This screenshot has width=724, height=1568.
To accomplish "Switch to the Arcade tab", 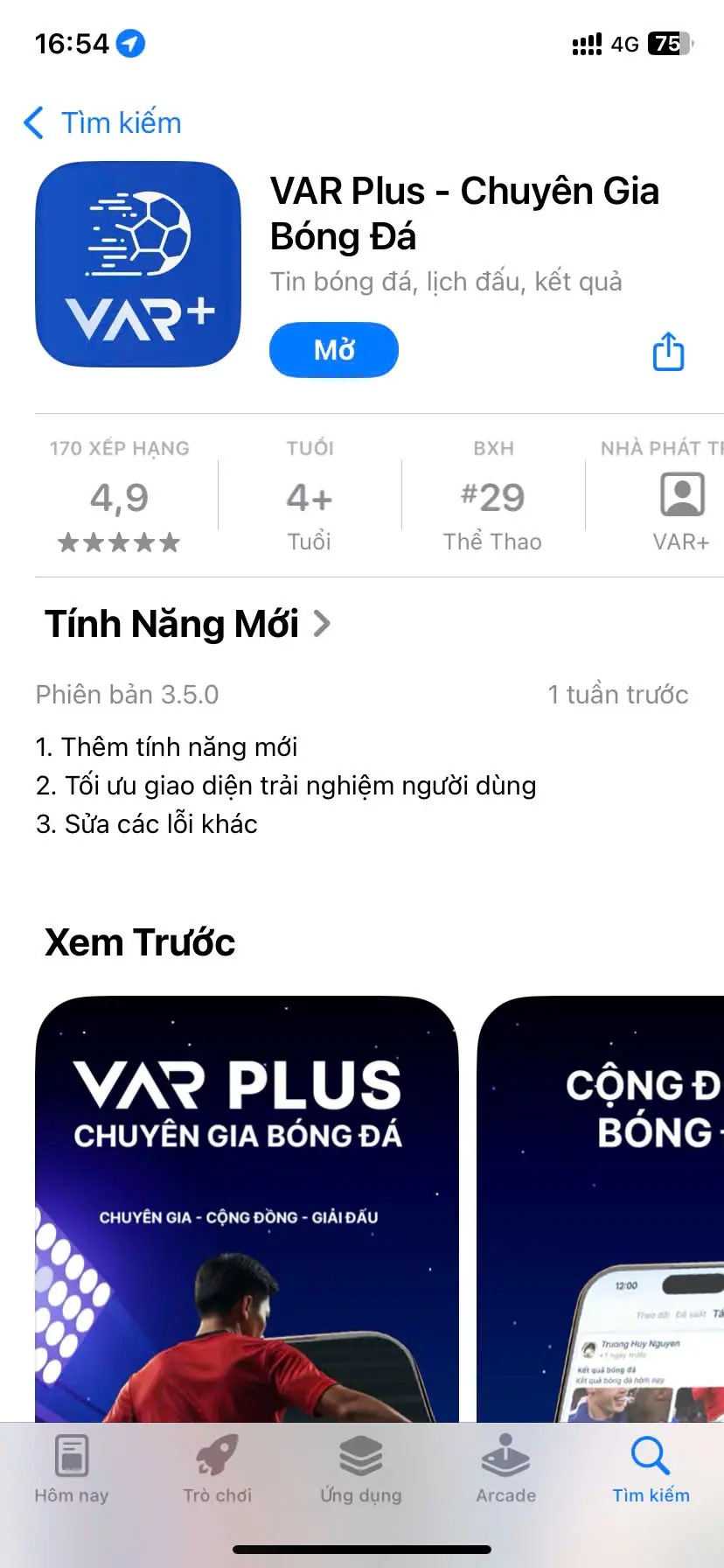I will [505, 1473].
